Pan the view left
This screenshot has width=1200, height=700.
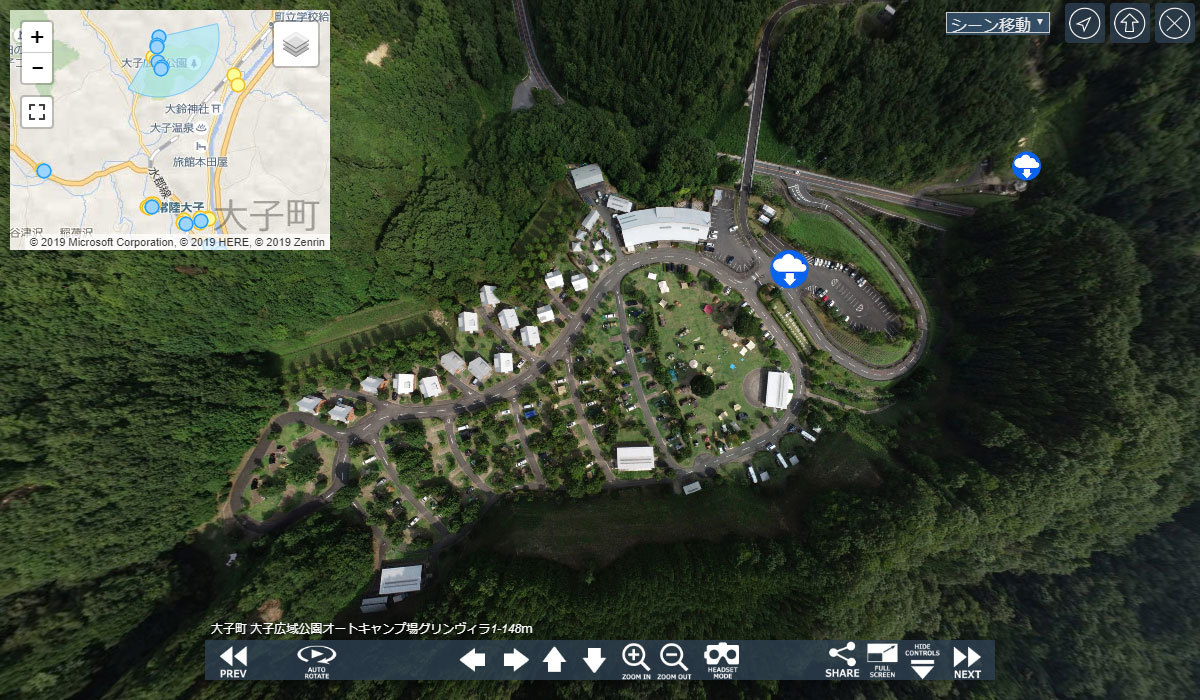pyautogui.click(x=473, y=660)
